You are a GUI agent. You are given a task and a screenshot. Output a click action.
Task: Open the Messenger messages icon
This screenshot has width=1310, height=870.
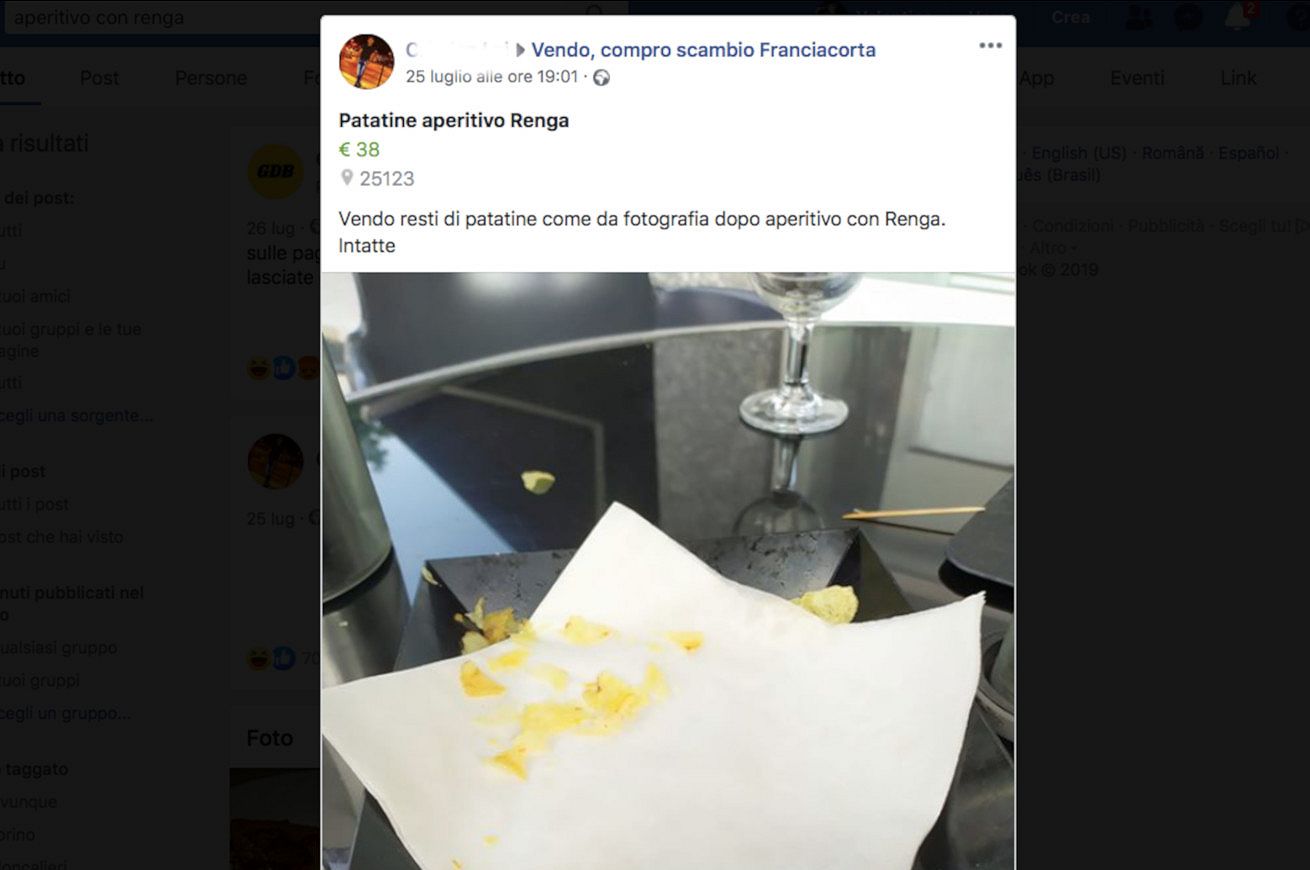coord(1187,17)
